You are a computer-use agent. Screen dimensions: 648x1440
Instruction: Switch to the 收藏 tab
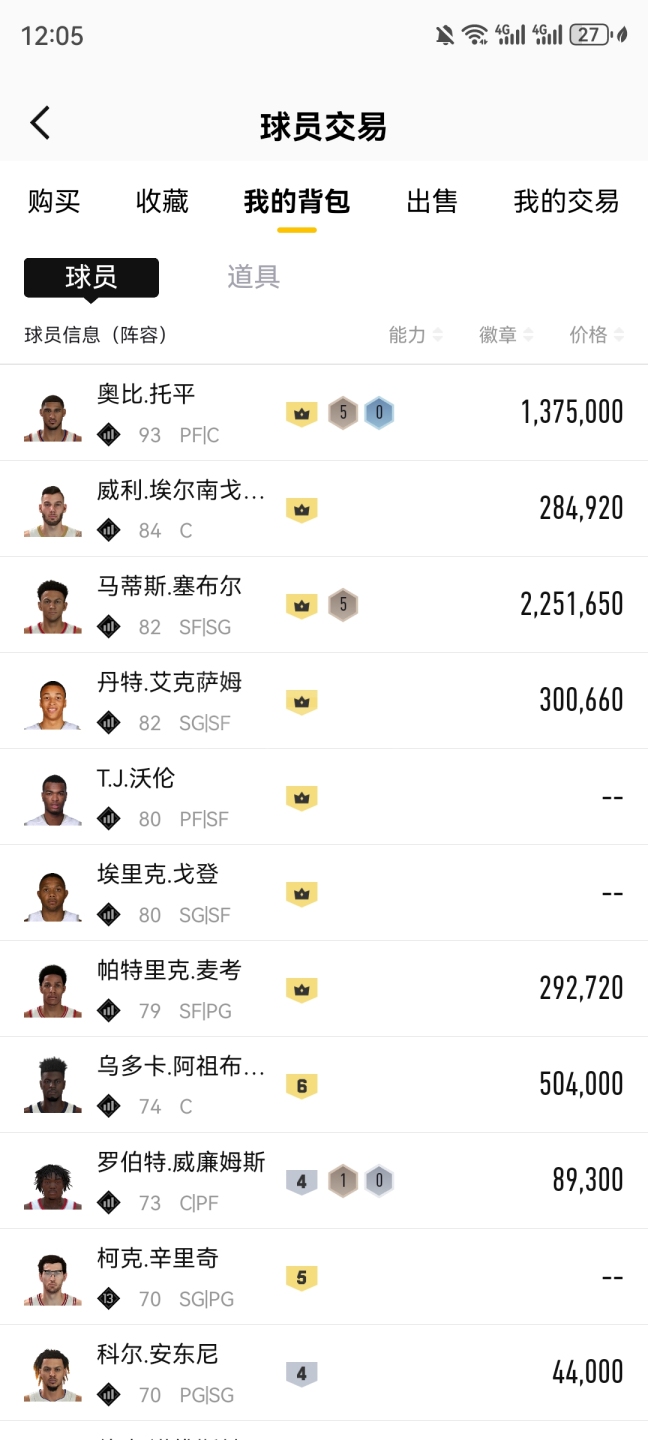162,201
